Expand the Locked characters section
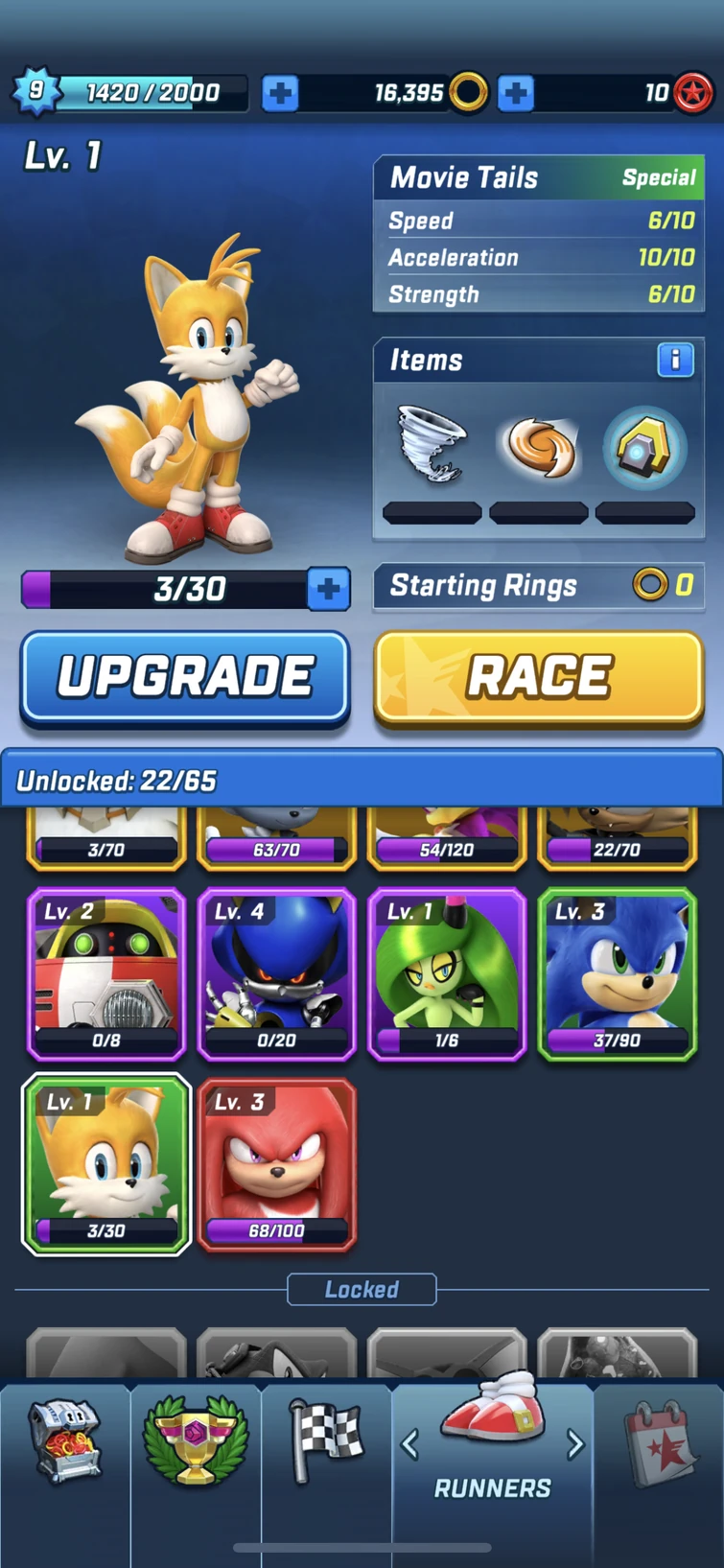This screenshot has height=1568, width=724. [362, 1289]
